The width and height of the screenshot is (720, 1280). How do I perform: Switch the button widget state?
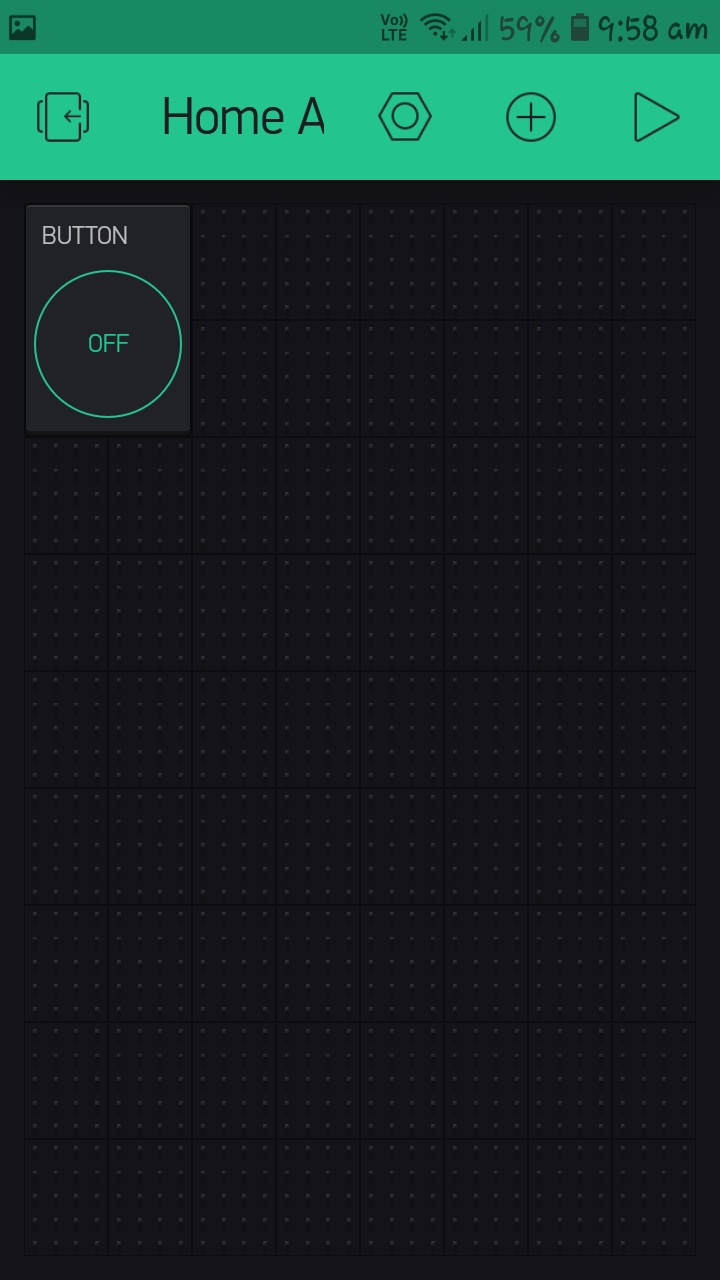[108, 343]
